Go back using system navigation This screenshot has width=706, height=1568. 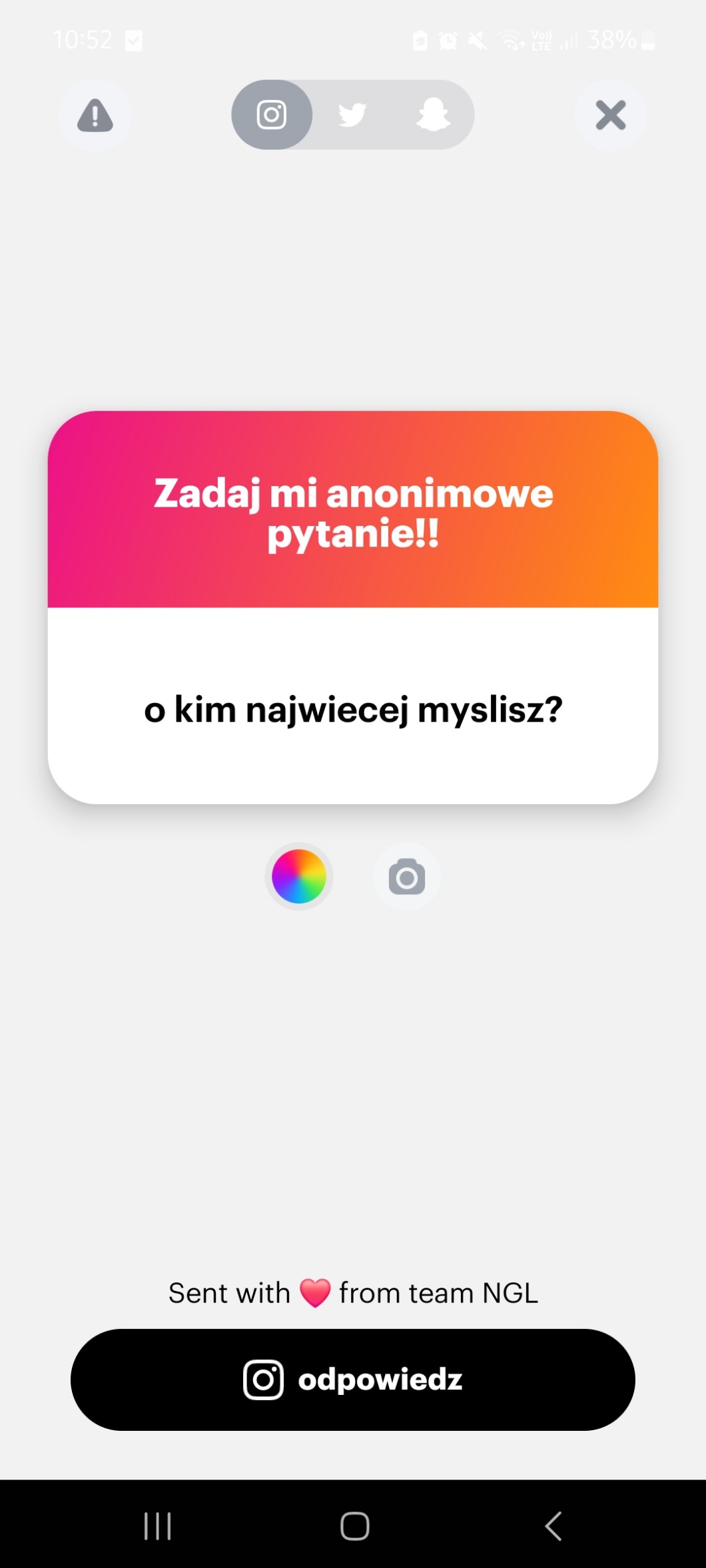[553, 1525]
